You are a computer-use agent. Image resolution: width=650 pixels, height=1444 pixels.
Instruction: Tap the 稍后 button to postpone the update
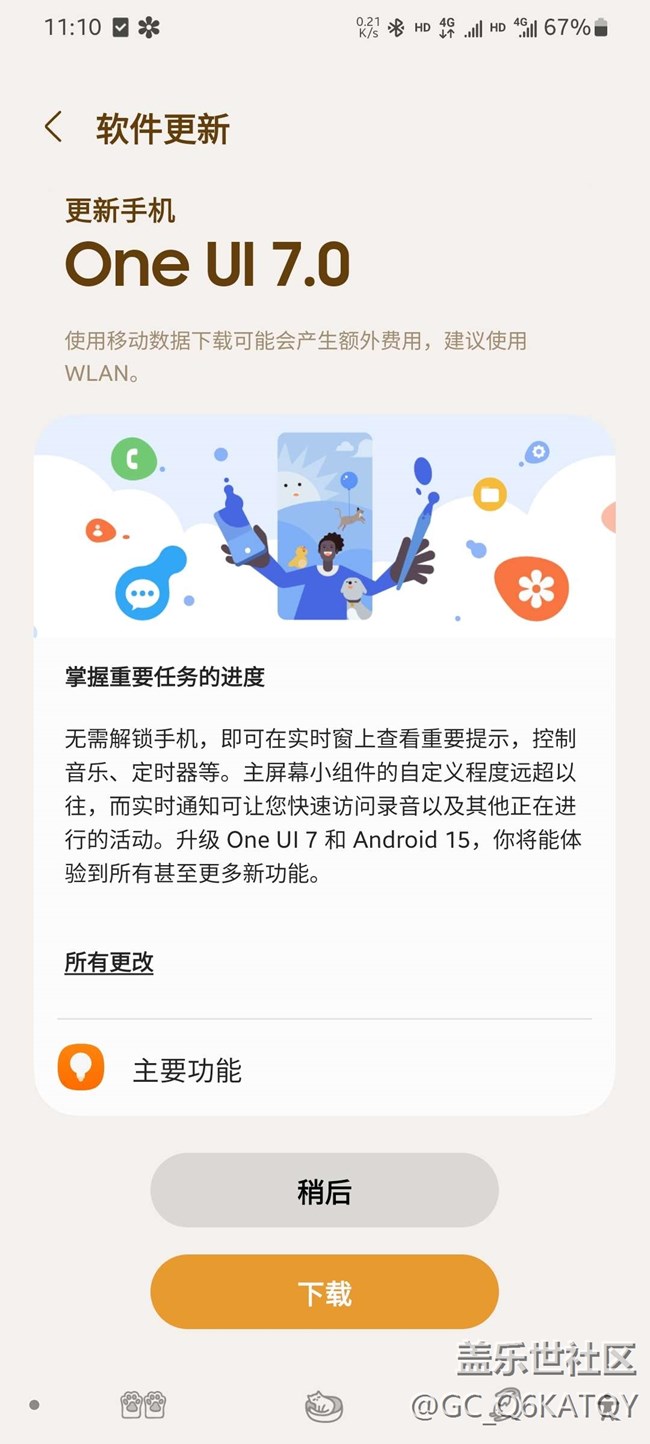click(324, 1190)
